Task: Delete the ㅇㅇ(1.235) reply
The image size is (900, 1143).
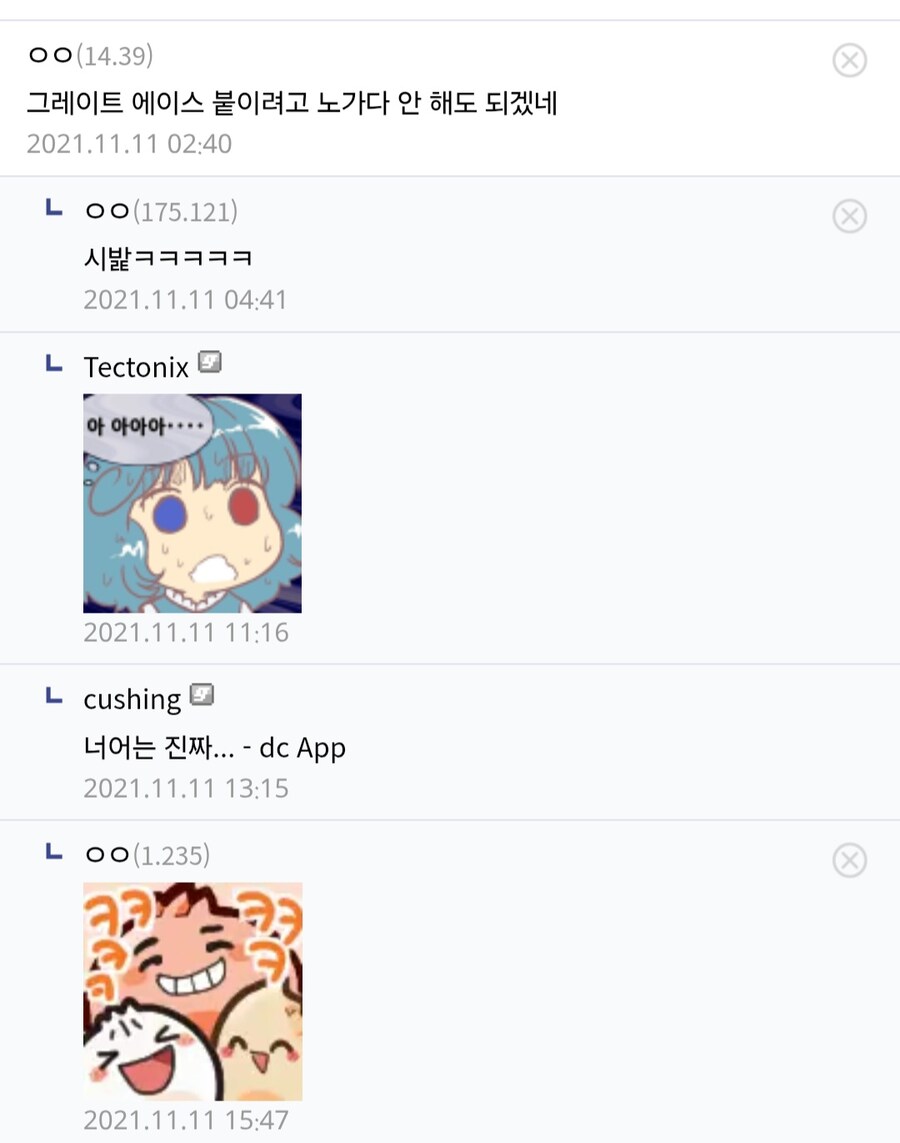Action: coord(849,860)
